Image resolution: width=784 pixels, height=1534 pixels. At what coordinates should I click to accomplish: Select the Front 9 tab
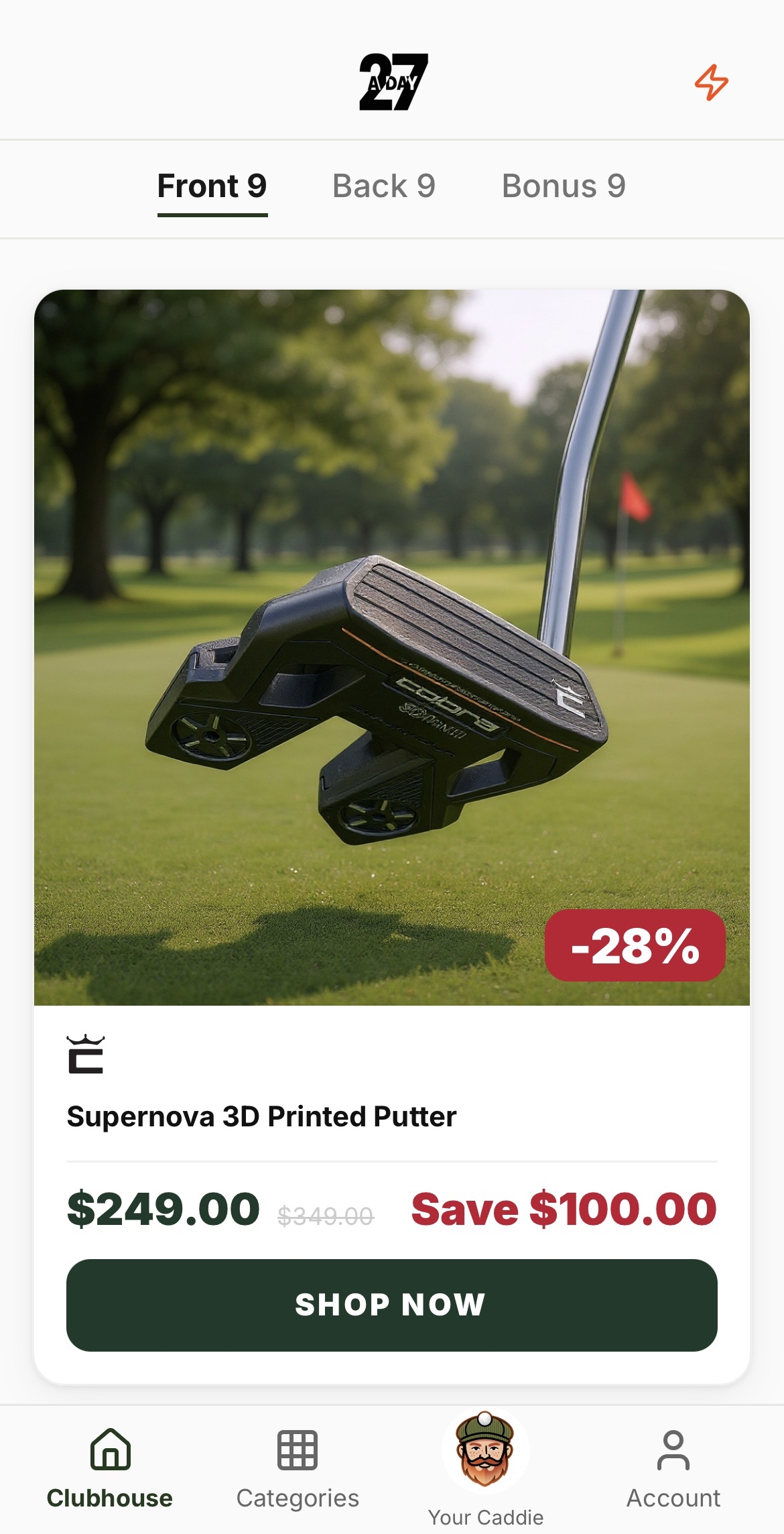[212, 186]
